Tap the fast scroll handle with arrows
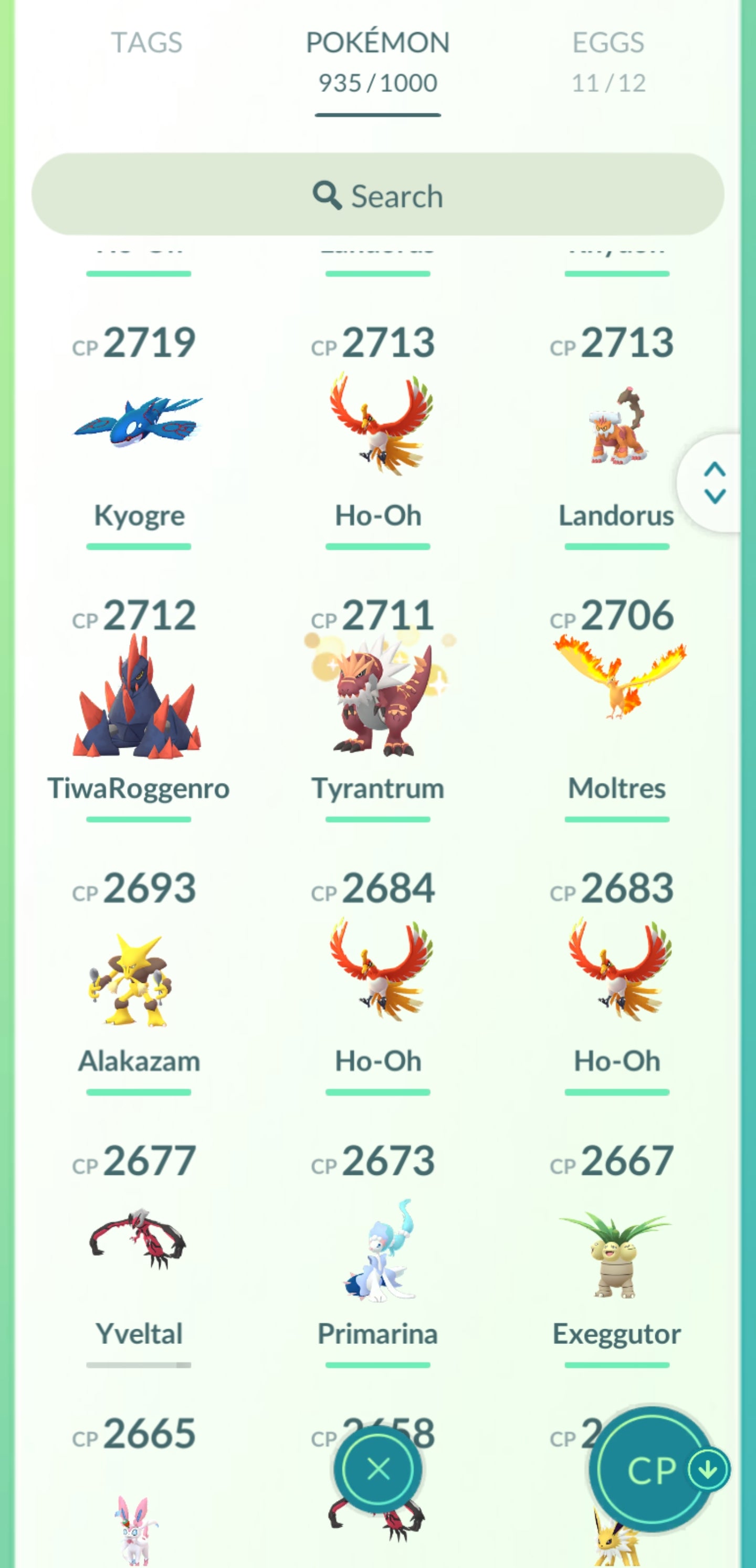Image resolution: width=756 pixels, height=1568 pixels. 714,483
